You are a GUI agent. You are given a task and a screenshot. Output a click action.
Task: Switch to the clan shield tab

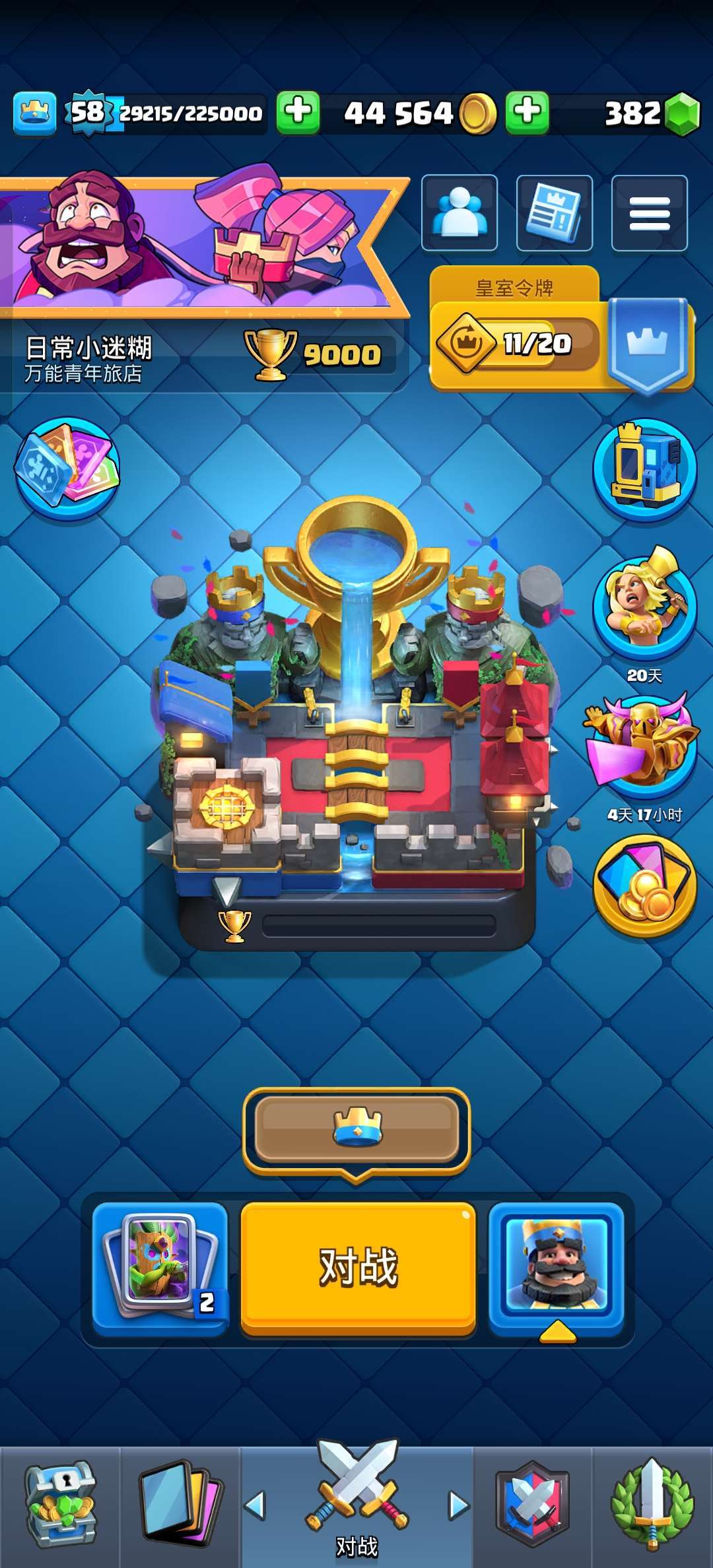532,1507
